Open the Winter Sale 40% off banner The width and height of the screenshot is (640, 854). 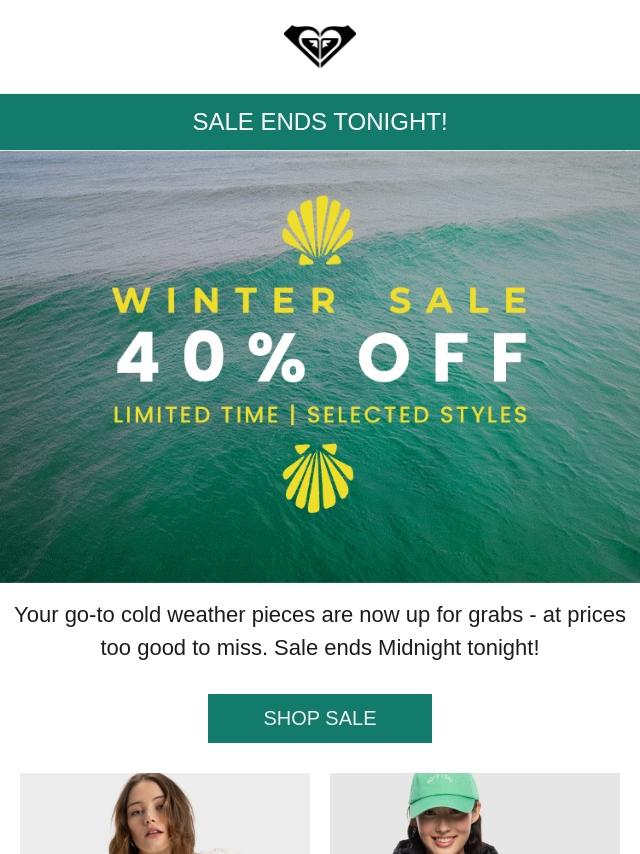point(320,366)
